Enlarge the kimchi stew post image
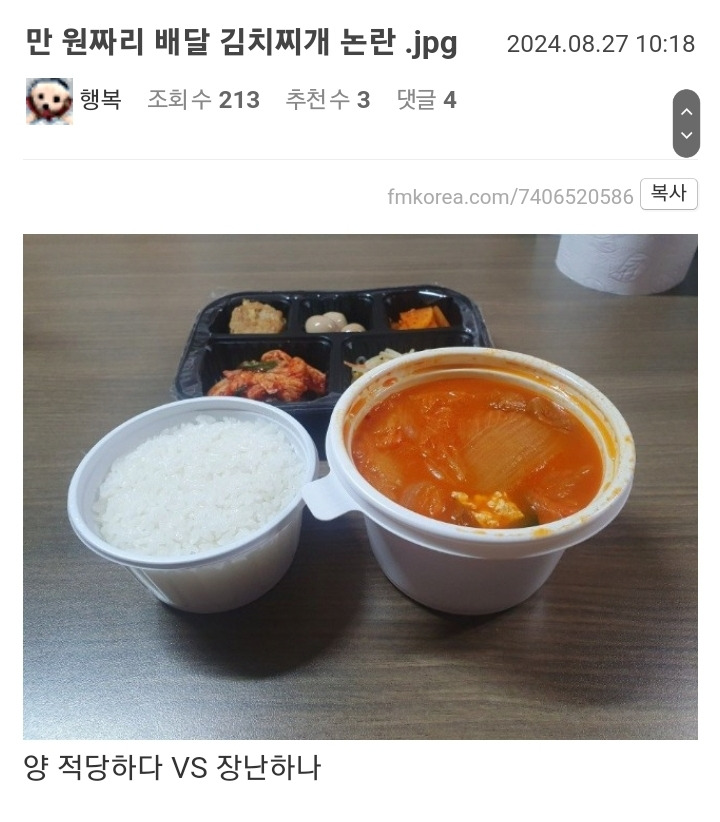 360,487
